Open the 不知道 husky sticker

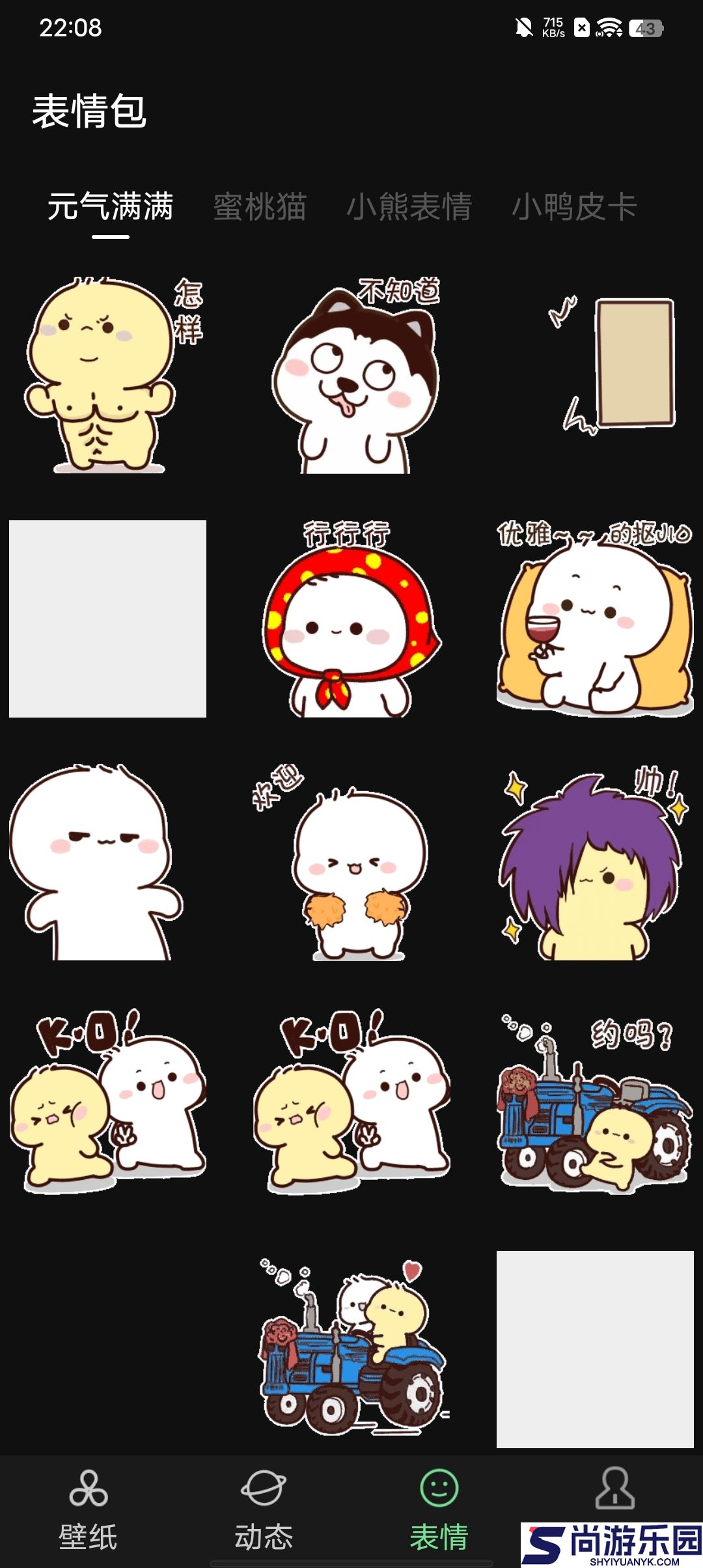(351, 375)
